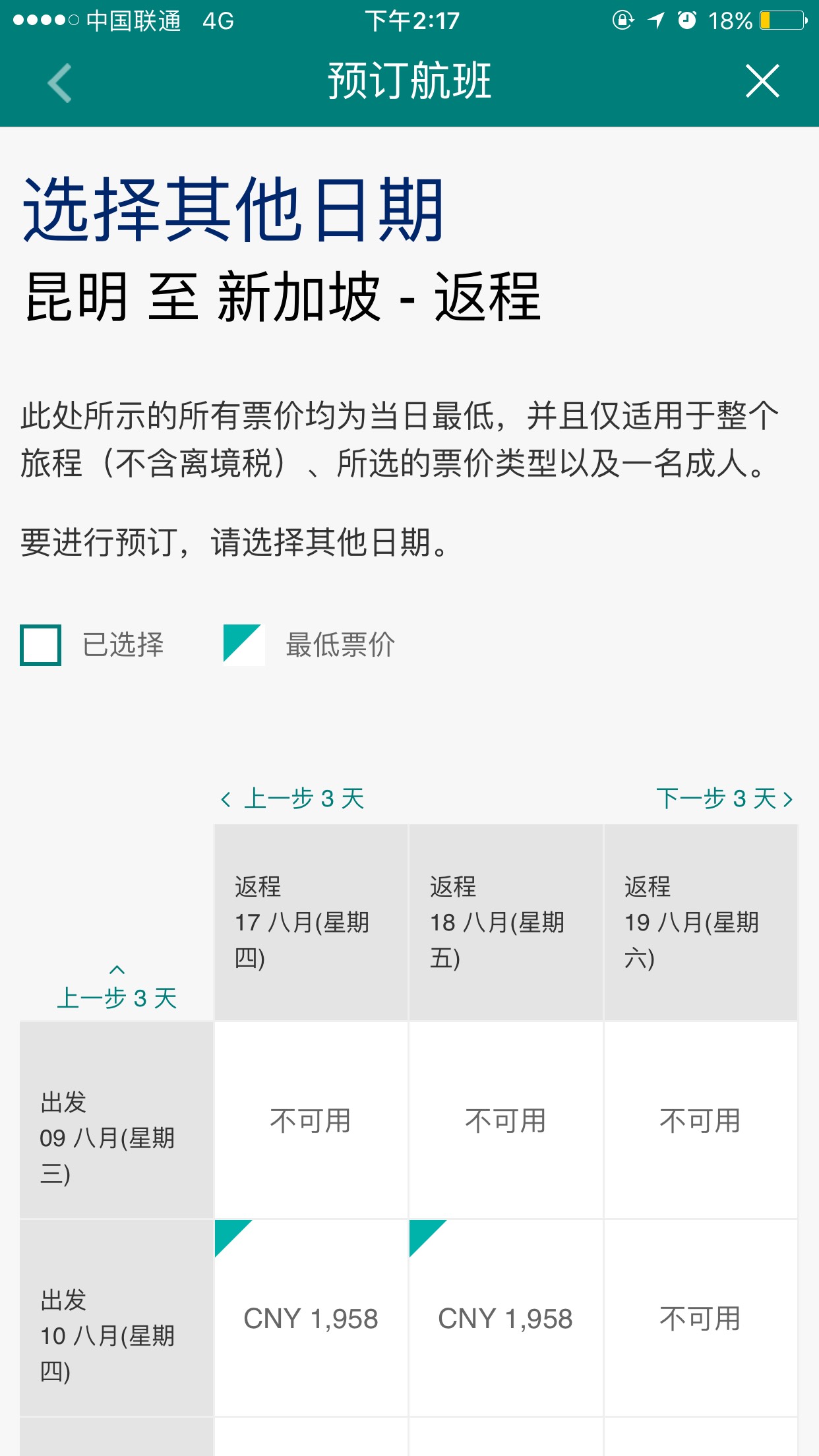Viewport: 819px width, 1456px height.
Task: Select CNY 1,958 fare returning 18 August
Action: point(505,1318)
